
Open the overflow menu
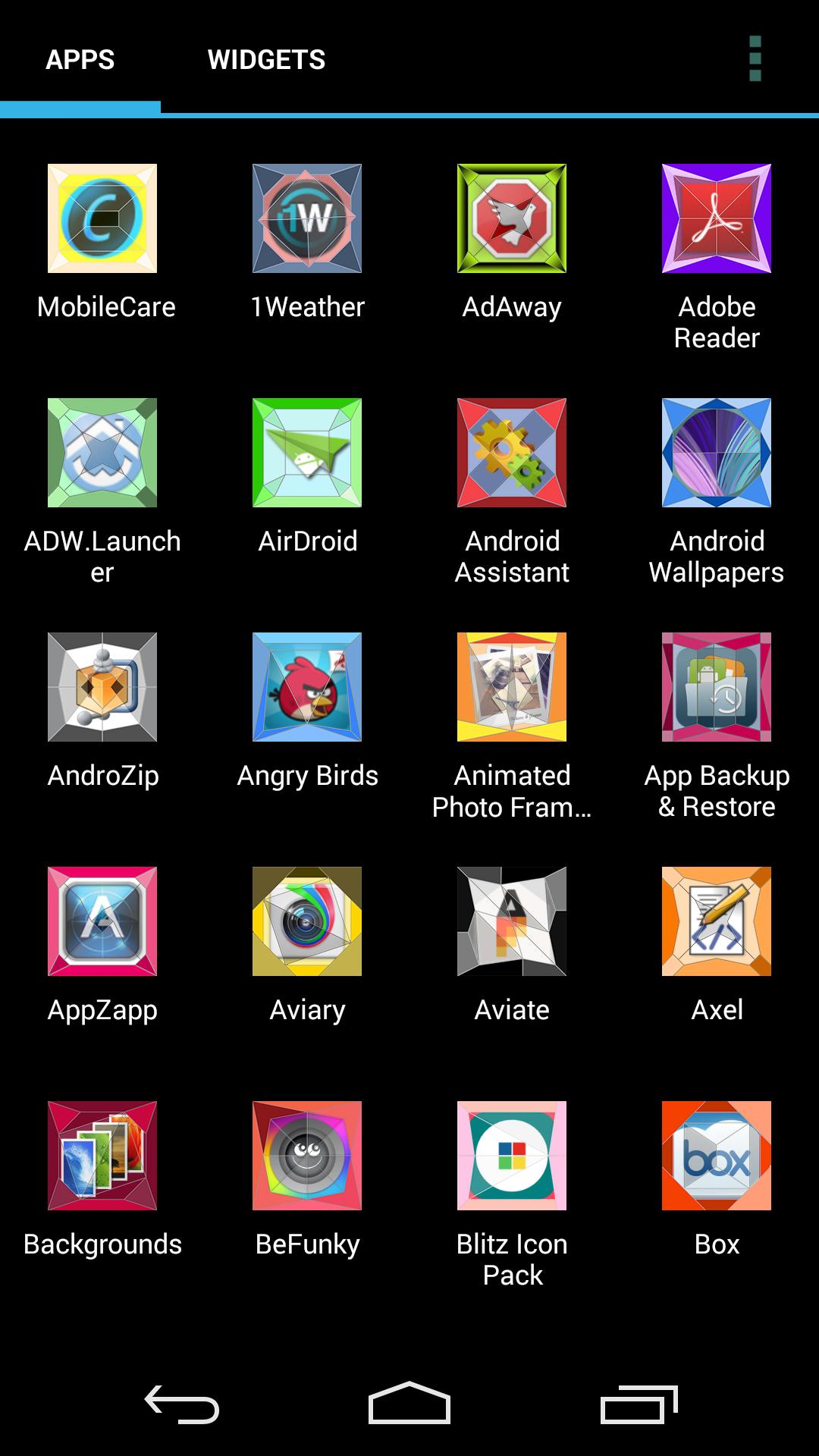755,59
